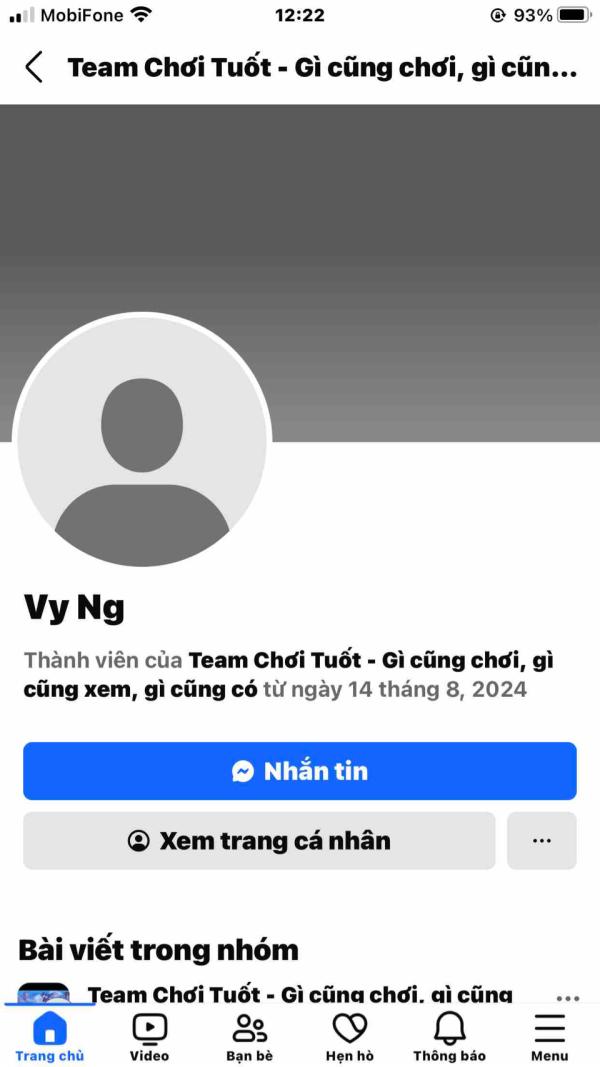The height and width of the screenshot is (1067, 600).
Task: Open the three-dot options beside Xem trang cá nhân
Action: (x=541, y=841)
